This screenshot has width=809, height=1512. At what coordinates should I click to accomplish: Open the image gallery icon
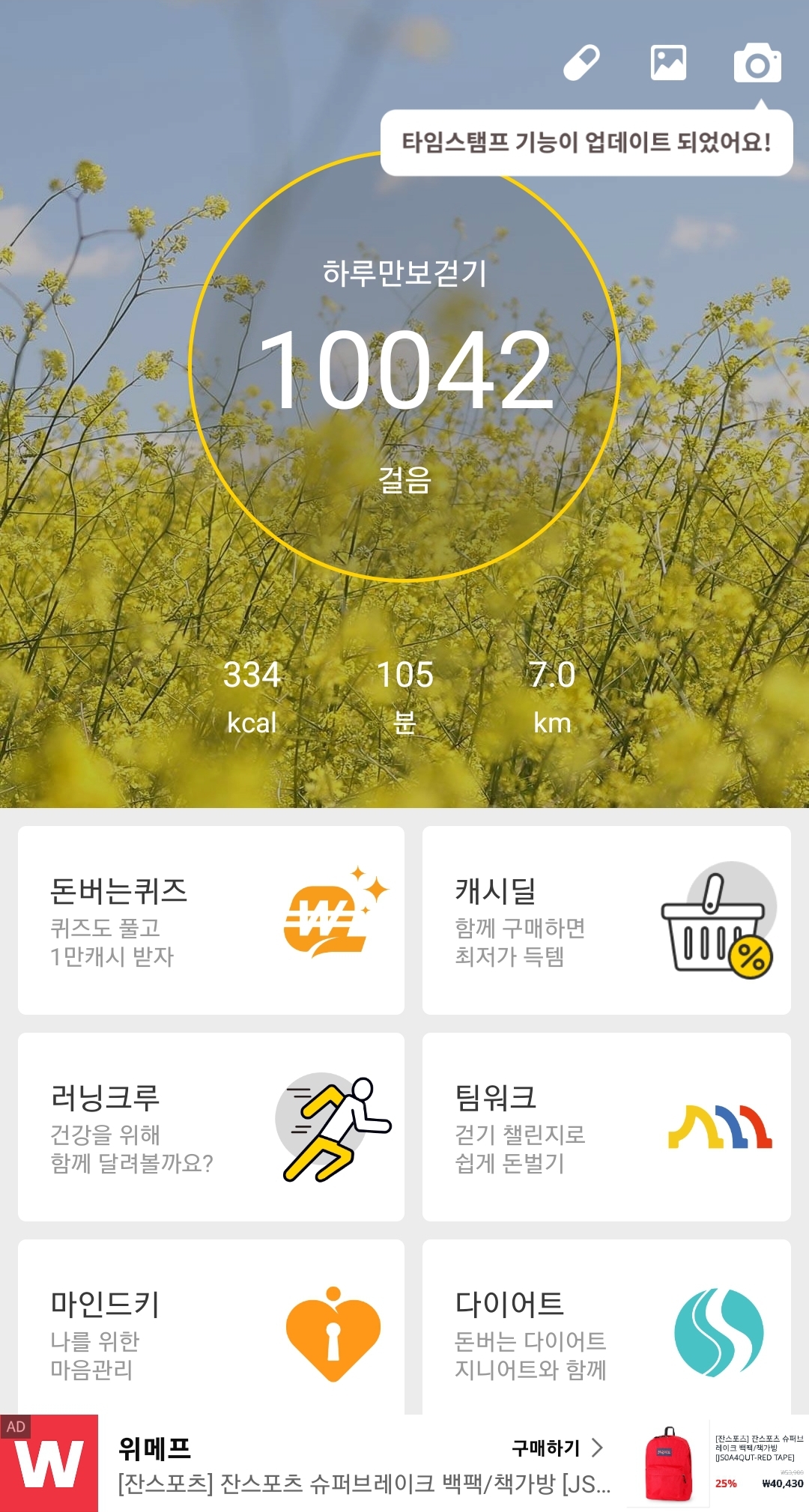tap(668, 63)
